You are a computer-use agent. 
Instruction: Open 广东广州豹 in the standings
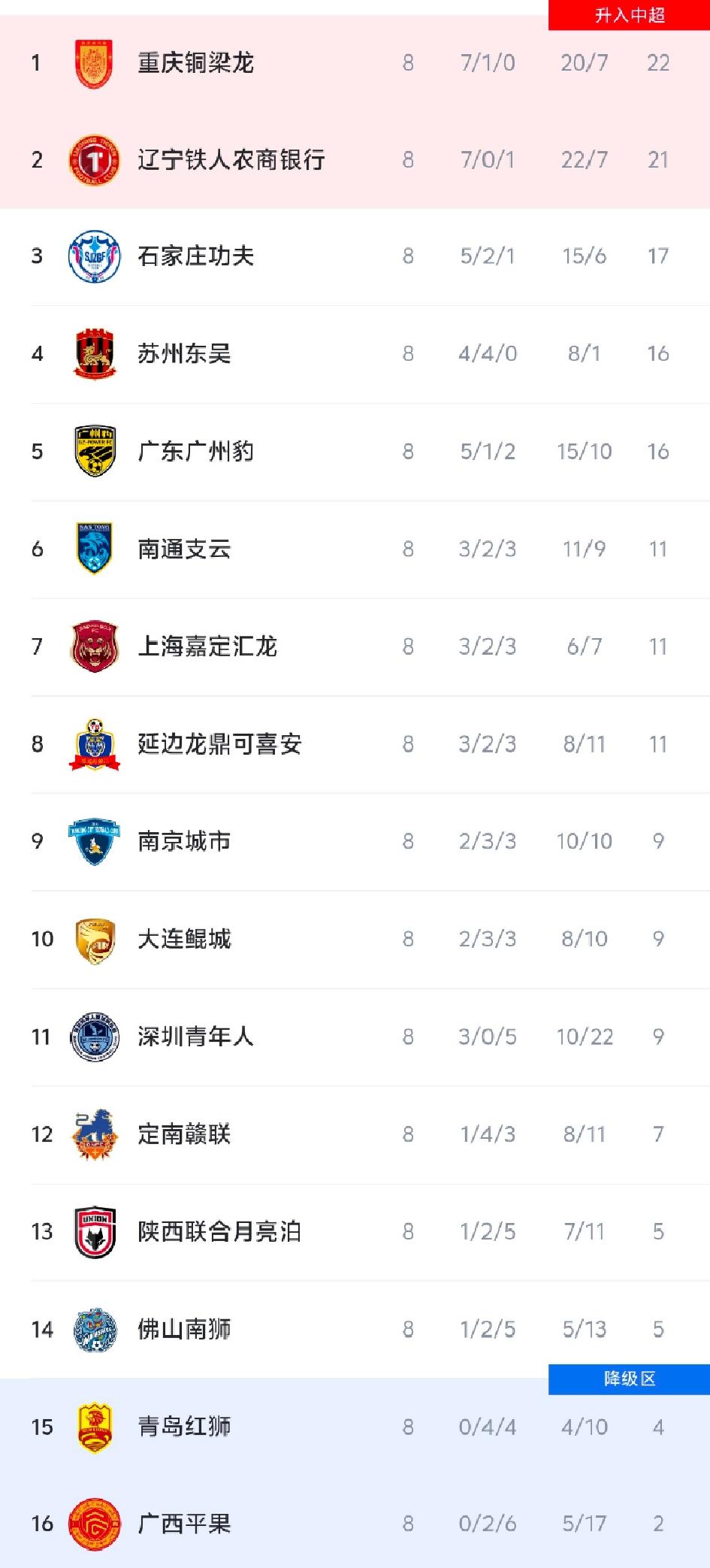click(355, 452)
